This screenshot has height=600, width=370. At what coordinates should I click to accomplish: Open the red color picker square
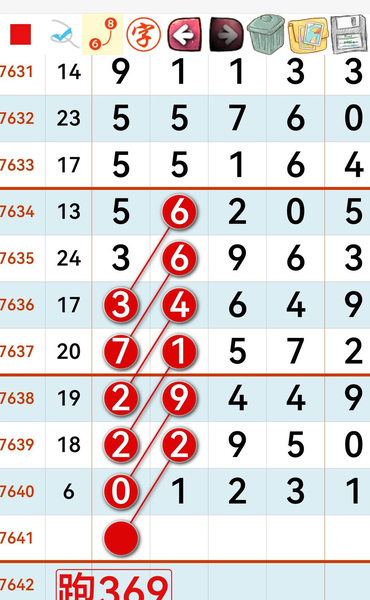pyautogui.click(x=20, y=34)
